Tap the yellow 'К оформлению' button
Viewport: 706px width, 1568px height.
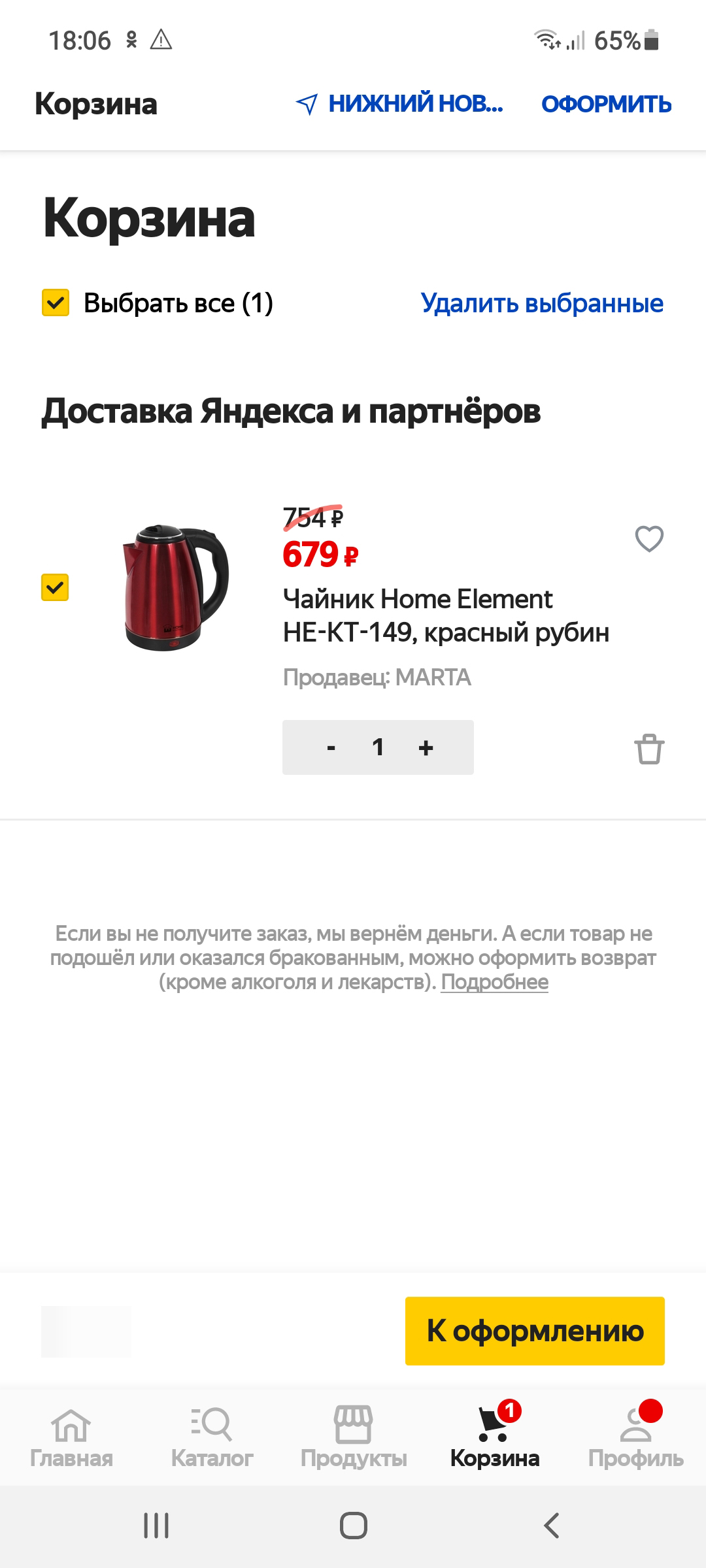pos(535,1331)
